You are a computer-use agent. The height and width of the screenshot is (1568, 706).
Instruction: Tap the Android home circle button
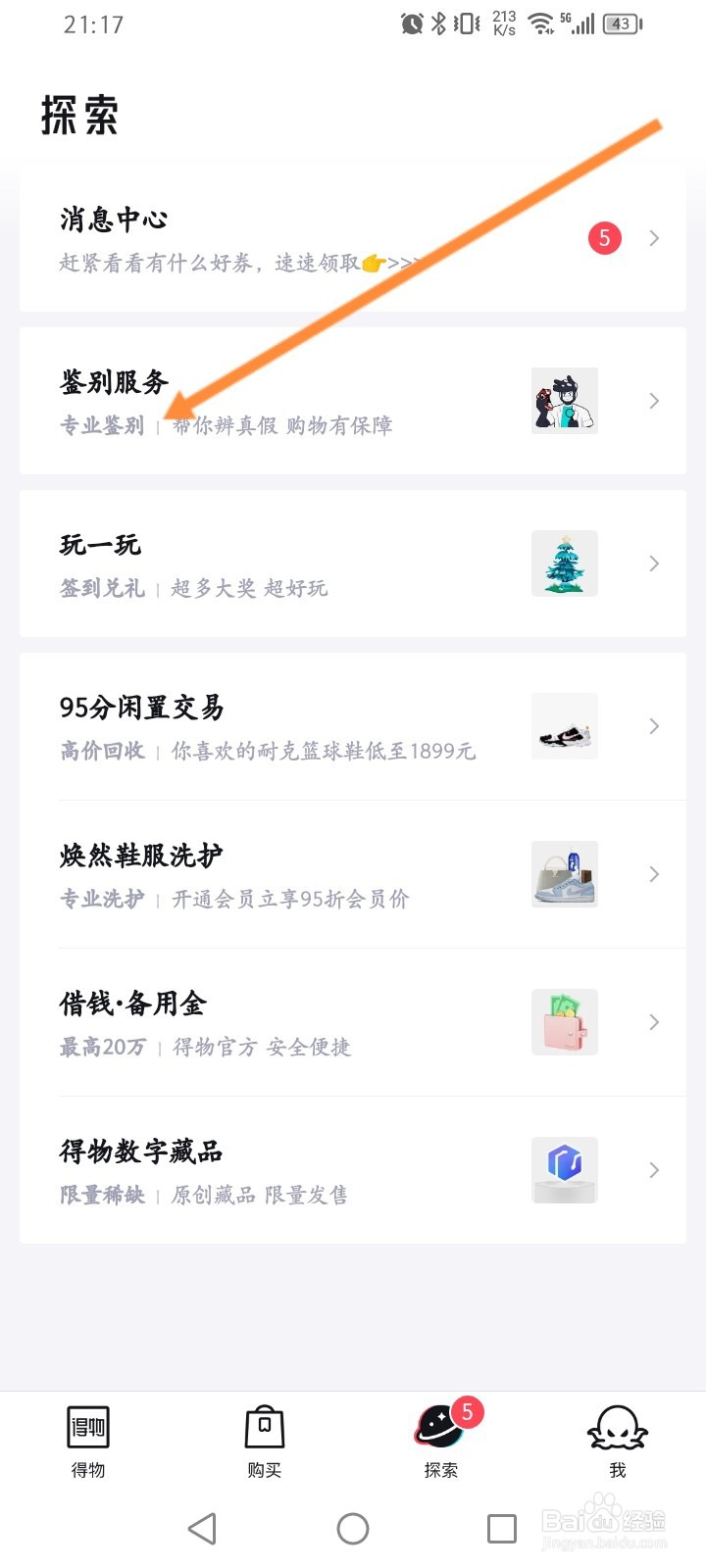coord(353,1527)
